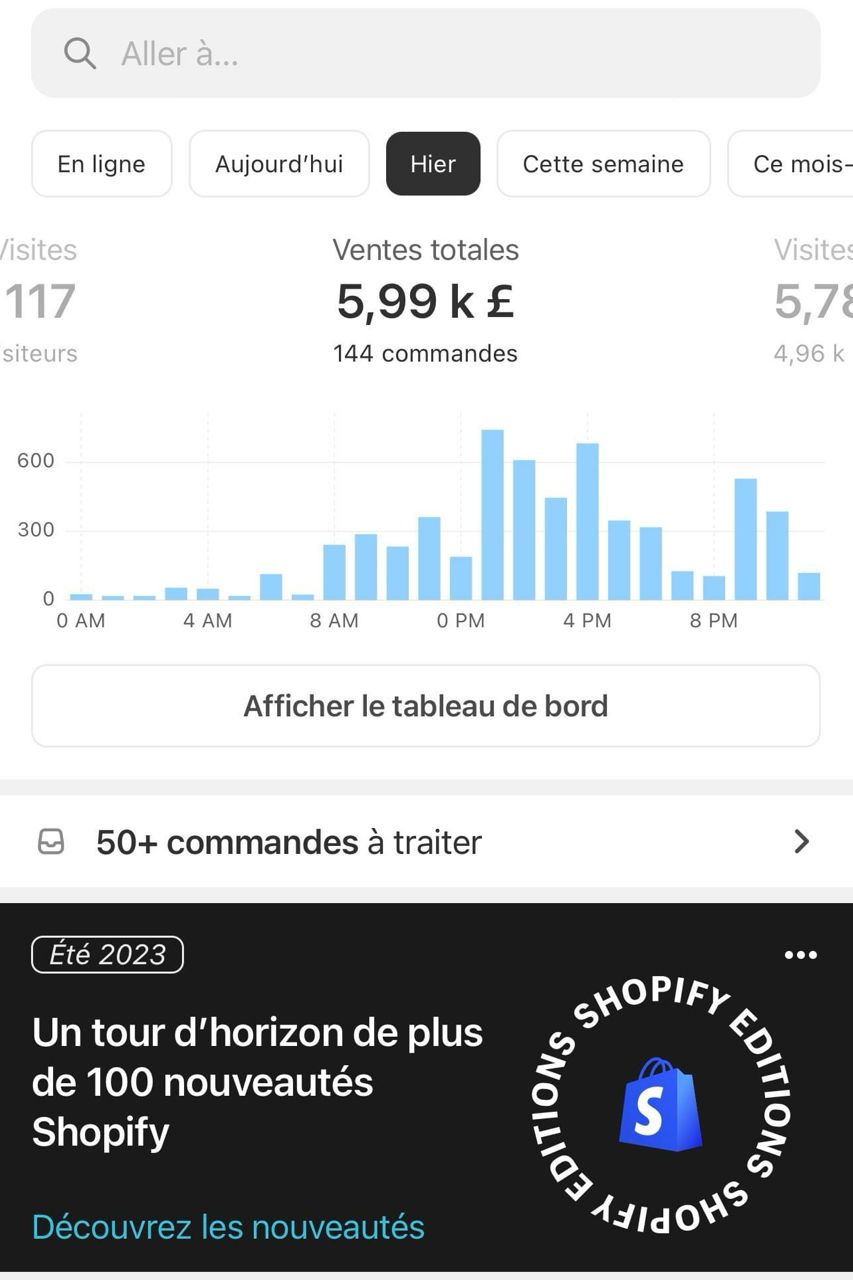Open the "50+ commandes à traiter" row
Viewport: 853px width, 1280px height.
click(x=426, y=842)
